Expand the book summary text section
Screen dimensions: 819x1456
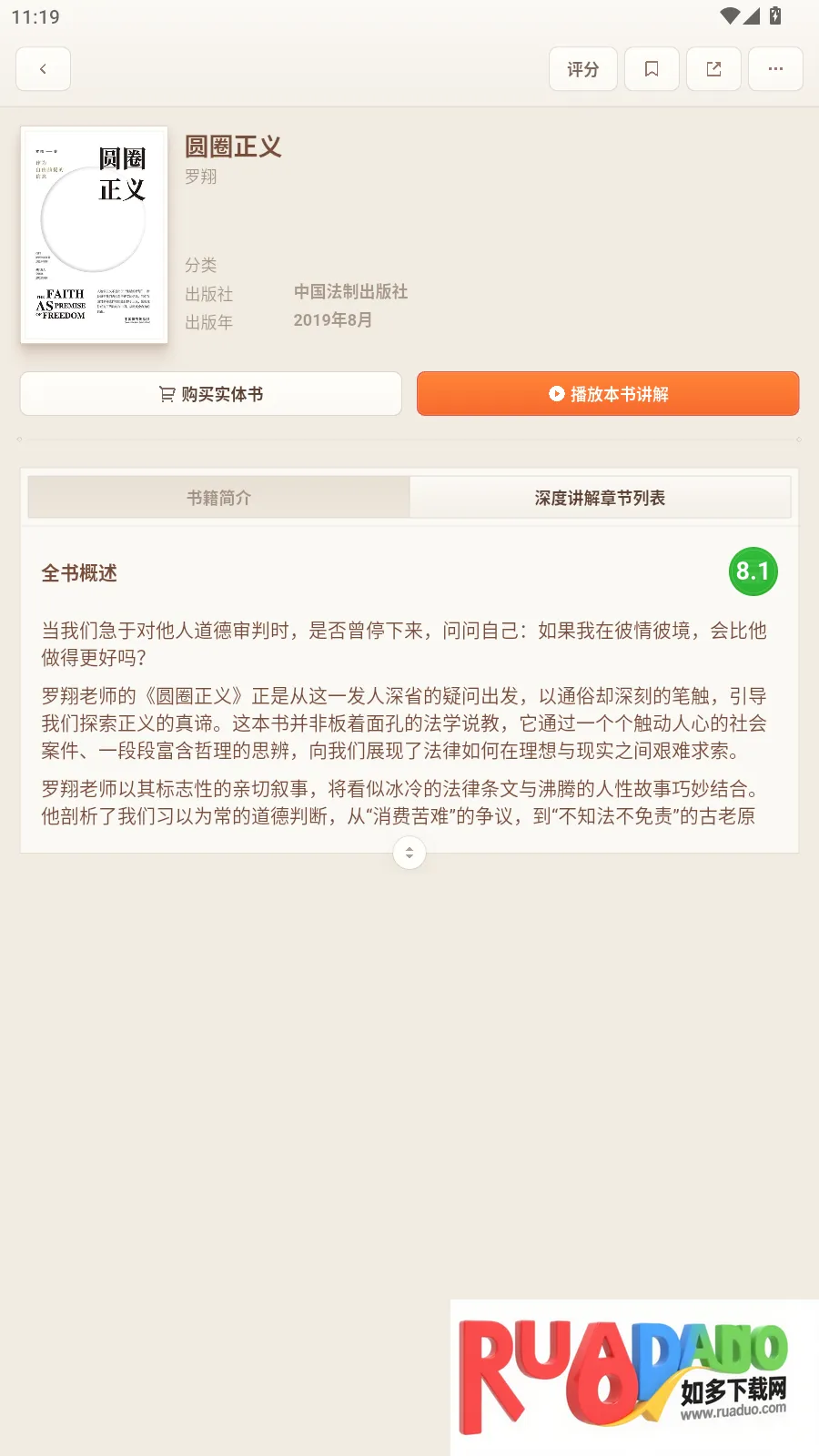click(x=409, y=853)
